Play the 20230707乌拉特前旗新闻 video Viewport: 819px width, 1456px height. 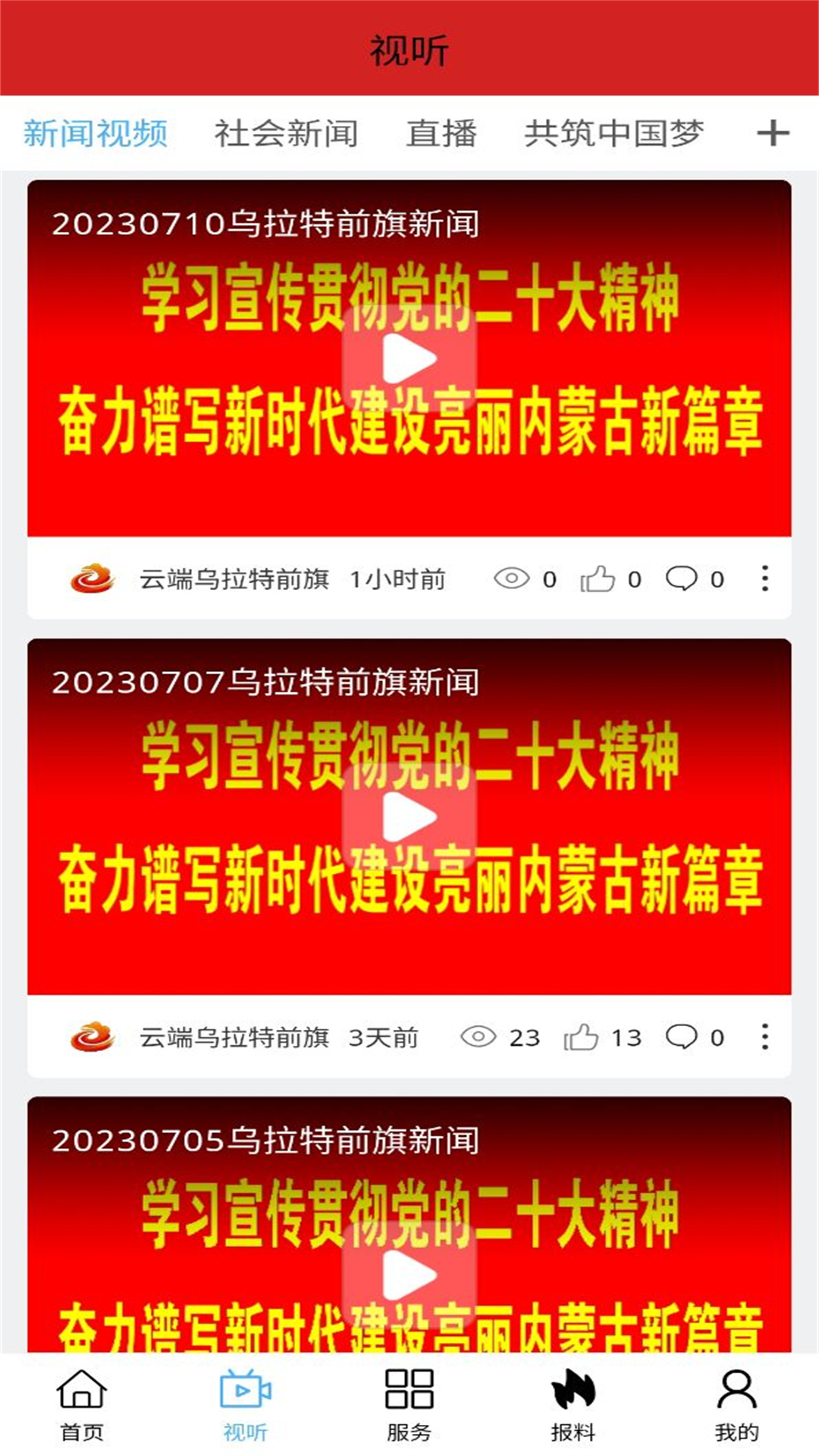pyautogui.click(x=409, y=817)
